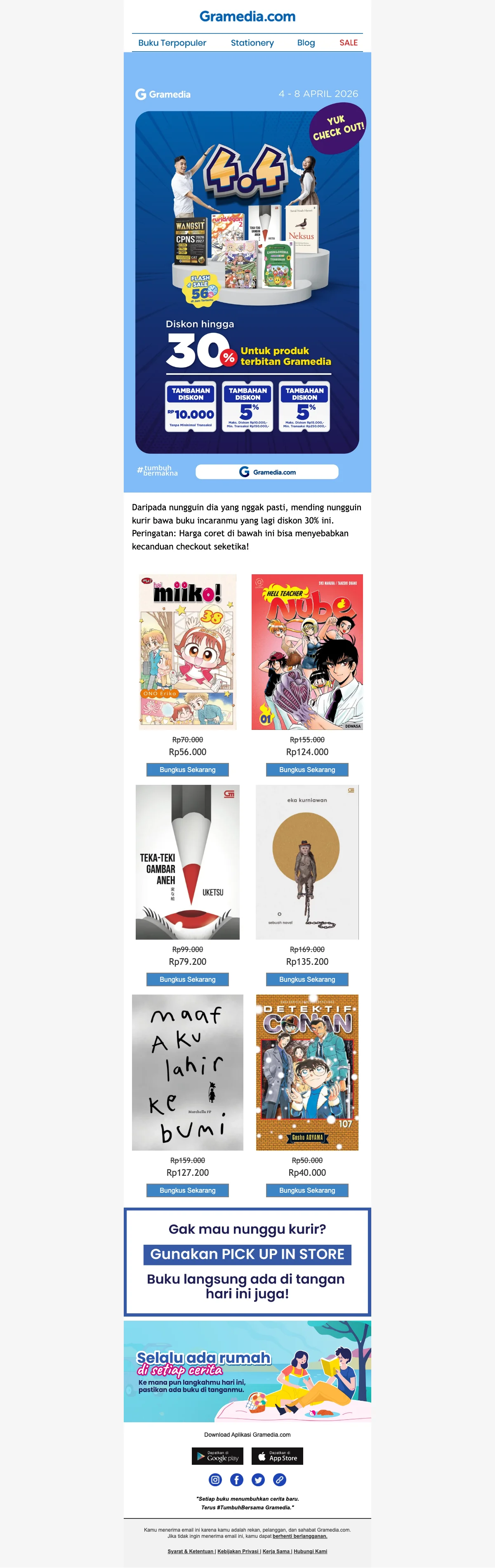Visit Gramedia's Facebook page

point(236,1480)
